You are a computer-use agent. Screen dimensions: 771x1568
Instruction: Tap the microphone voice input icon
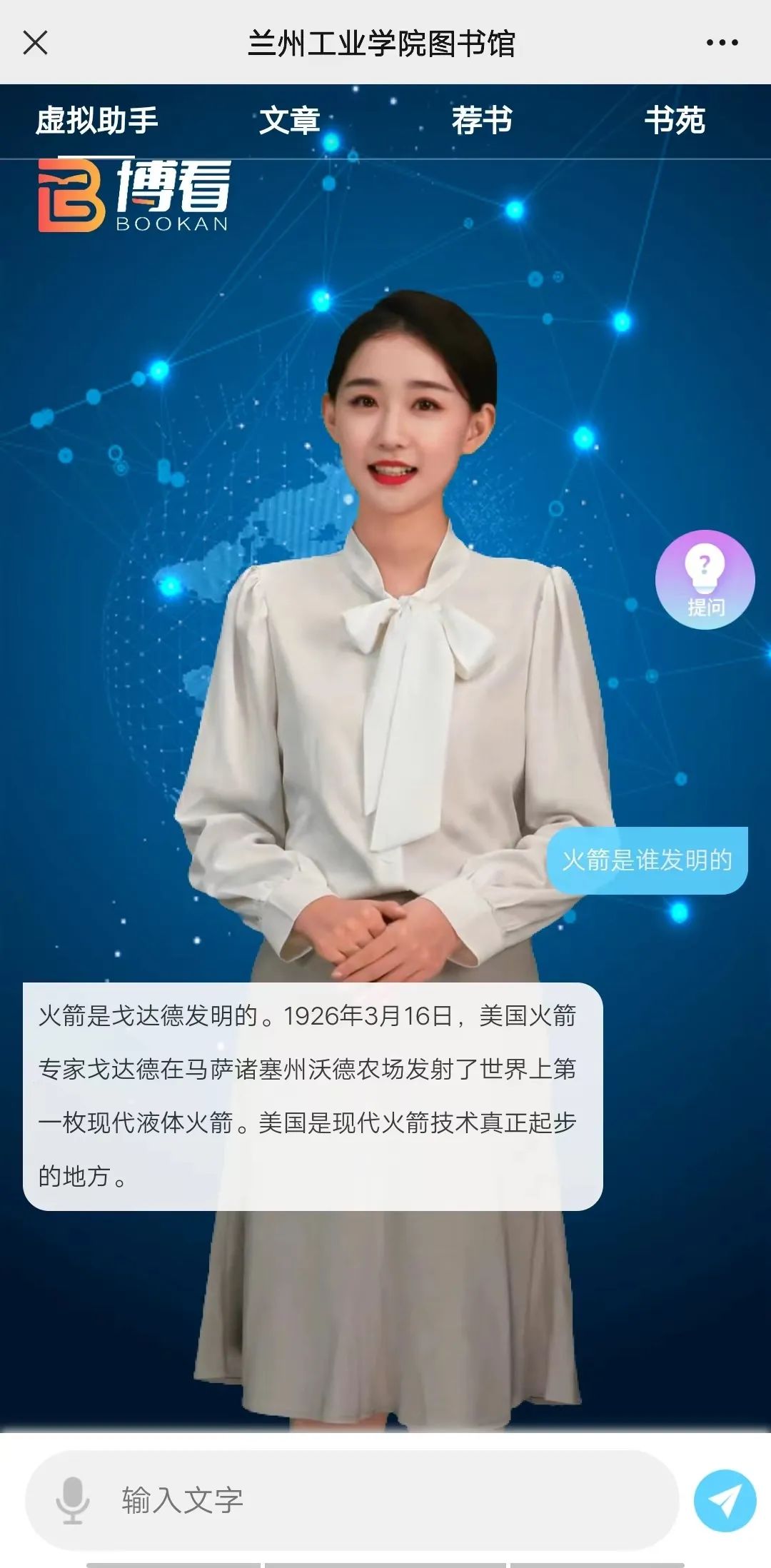coord(73,1500)
